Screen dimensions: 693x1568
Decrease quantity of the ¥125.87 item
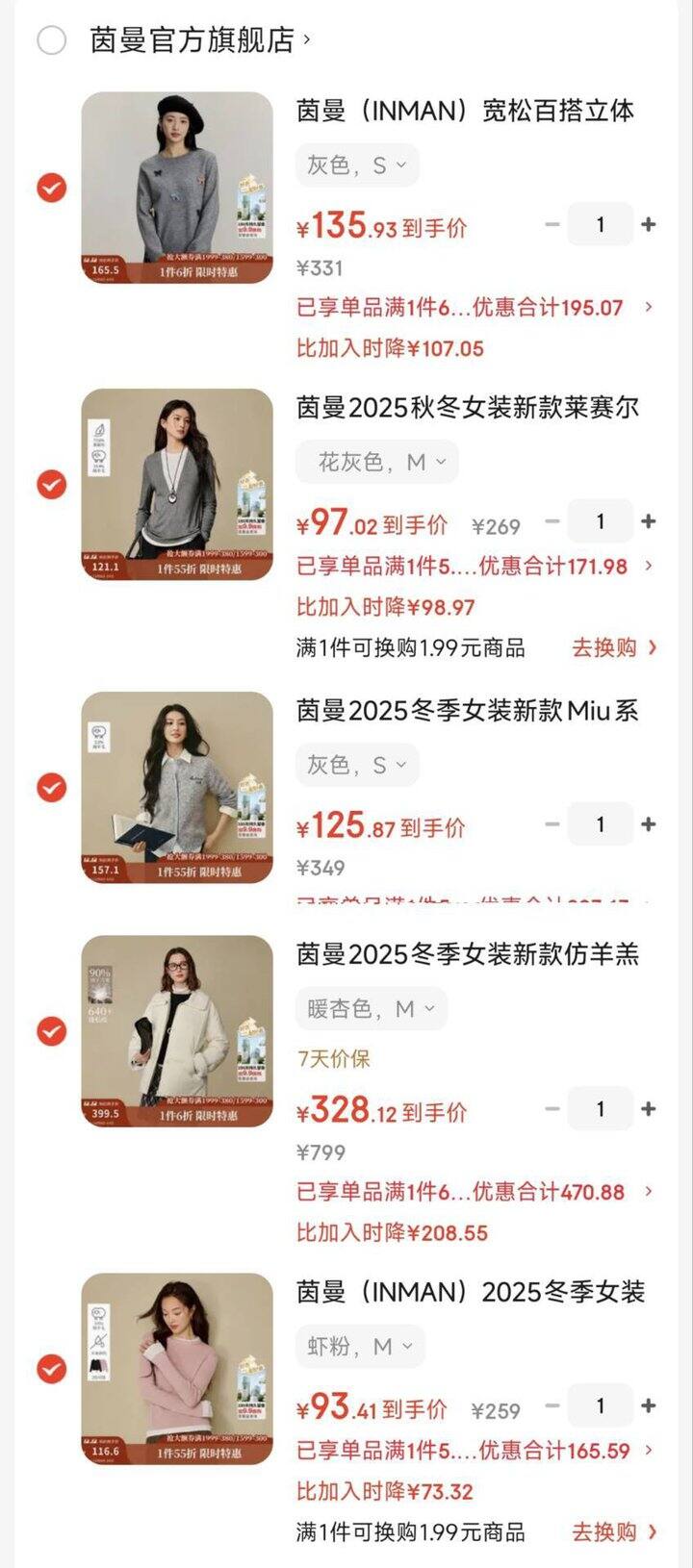tap(552, 824)
